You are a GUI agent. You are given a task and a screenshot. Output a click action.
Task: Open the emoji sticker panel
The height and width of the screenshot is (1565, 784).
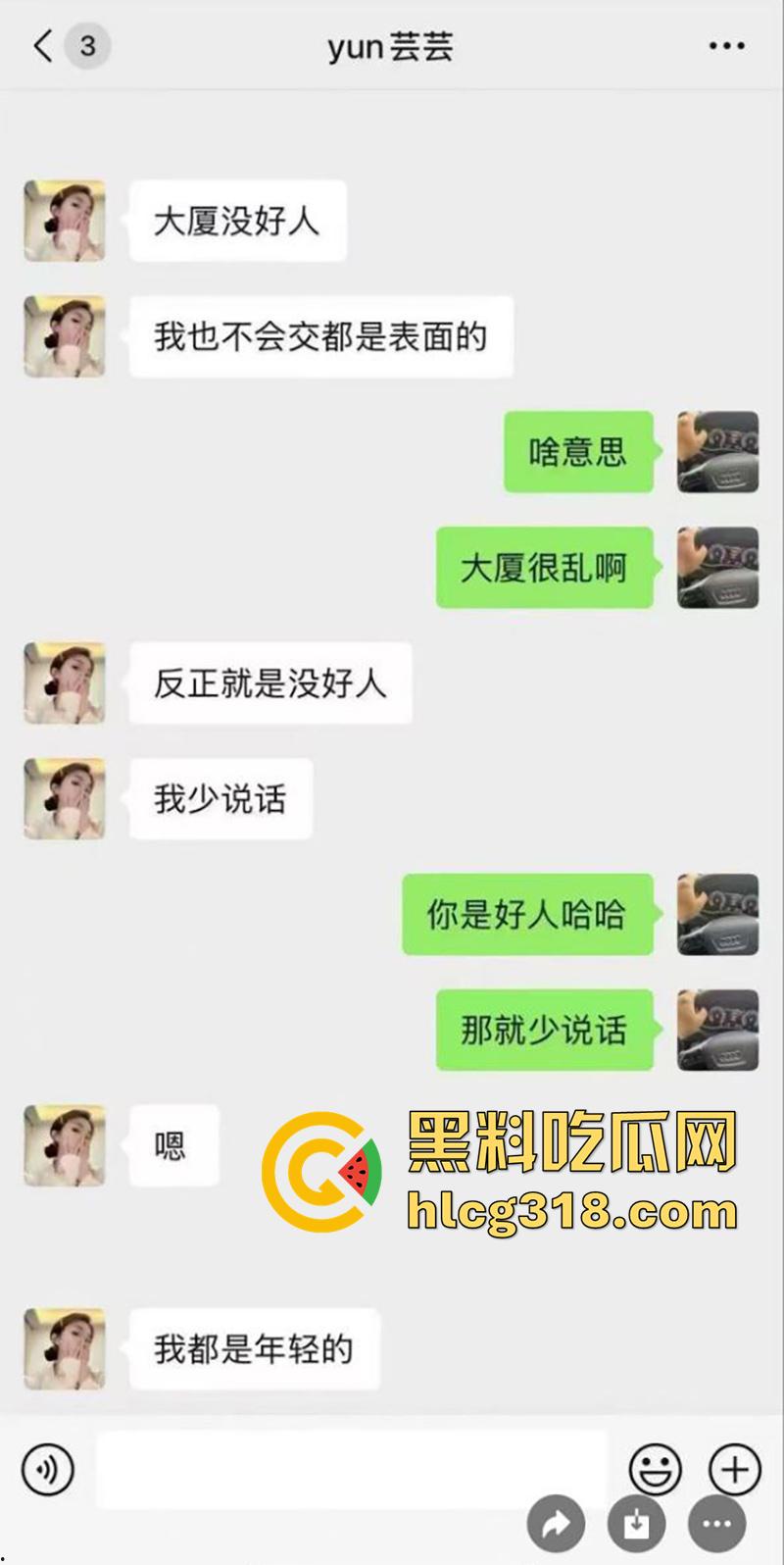[x=656, y=1469]
